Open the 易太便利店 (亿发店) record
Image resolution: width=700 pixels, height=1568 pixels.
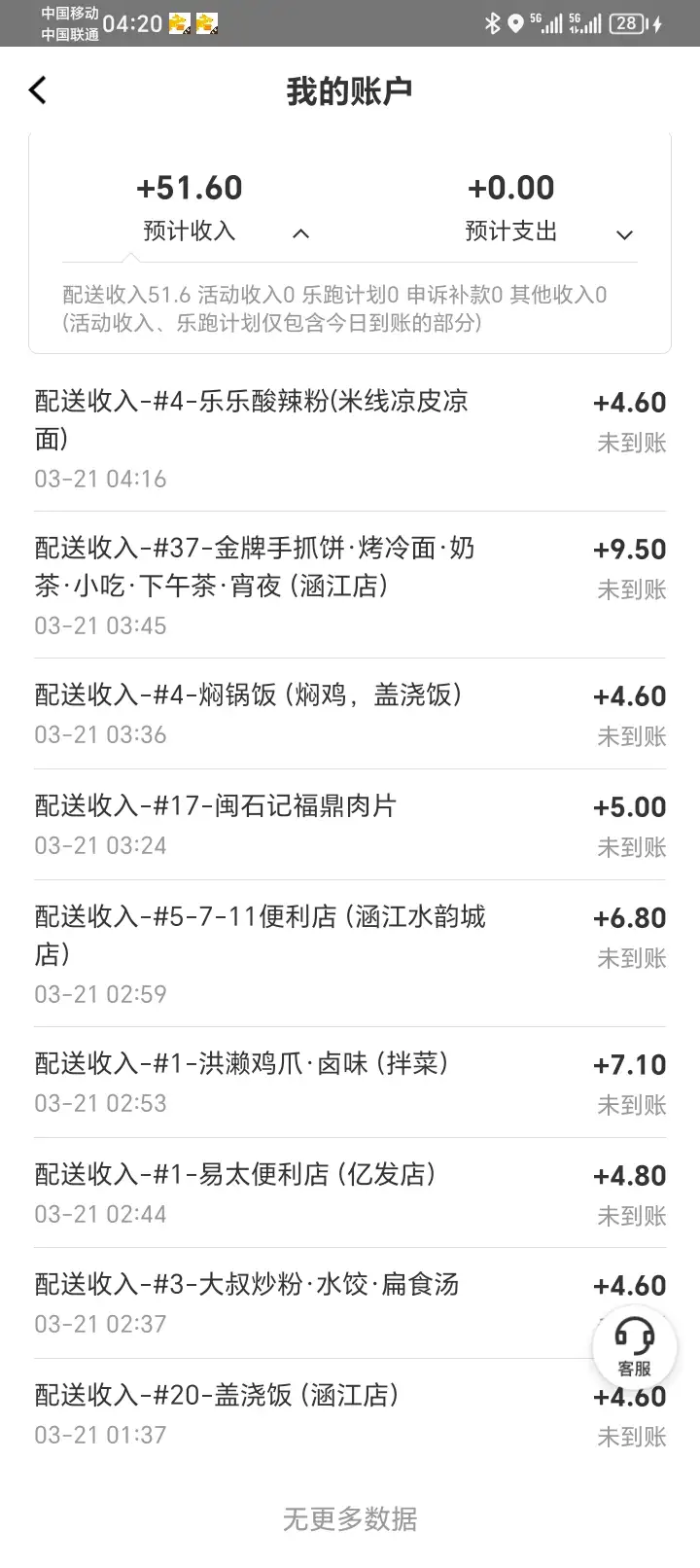tap(350, 1194)
